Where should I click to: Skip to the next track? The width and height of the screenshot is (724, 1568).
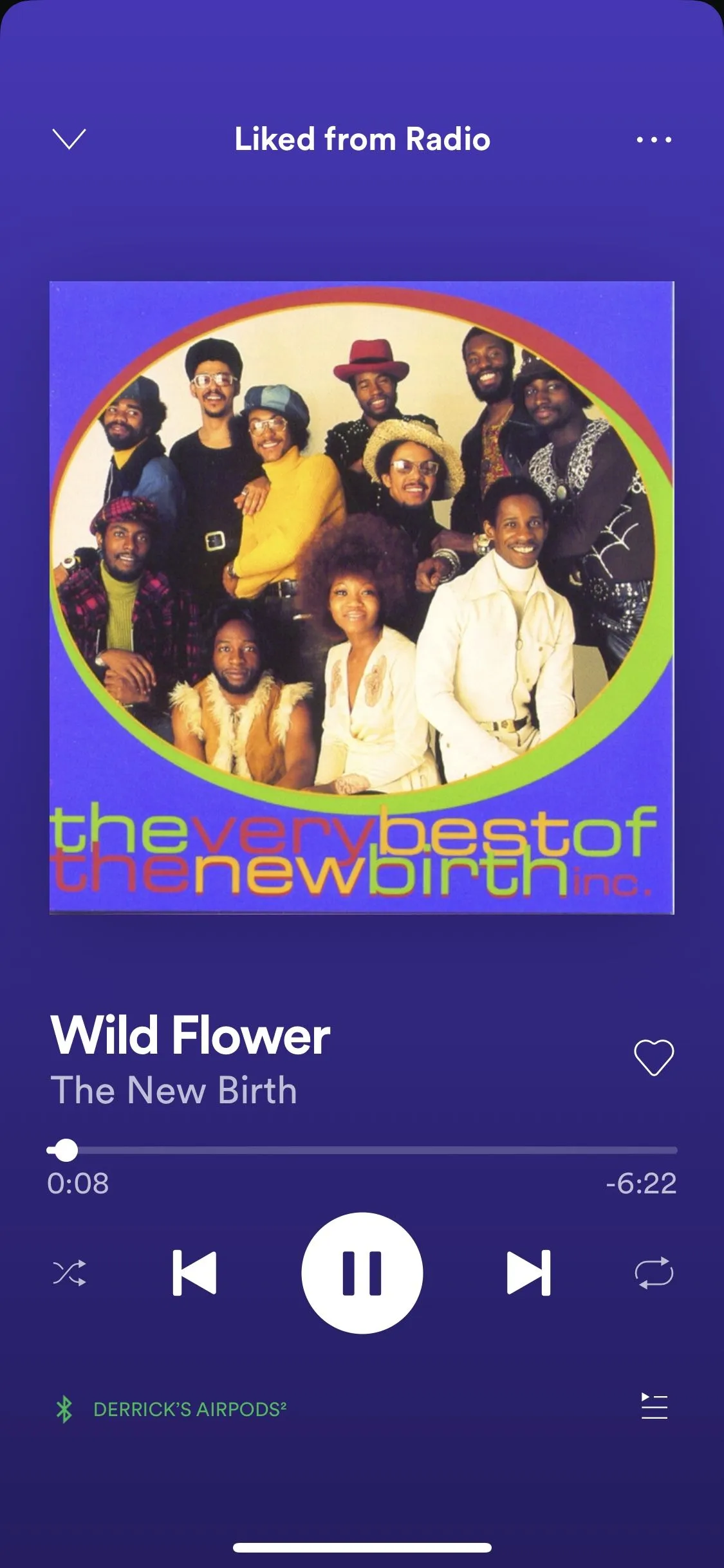coord(528,1273)
